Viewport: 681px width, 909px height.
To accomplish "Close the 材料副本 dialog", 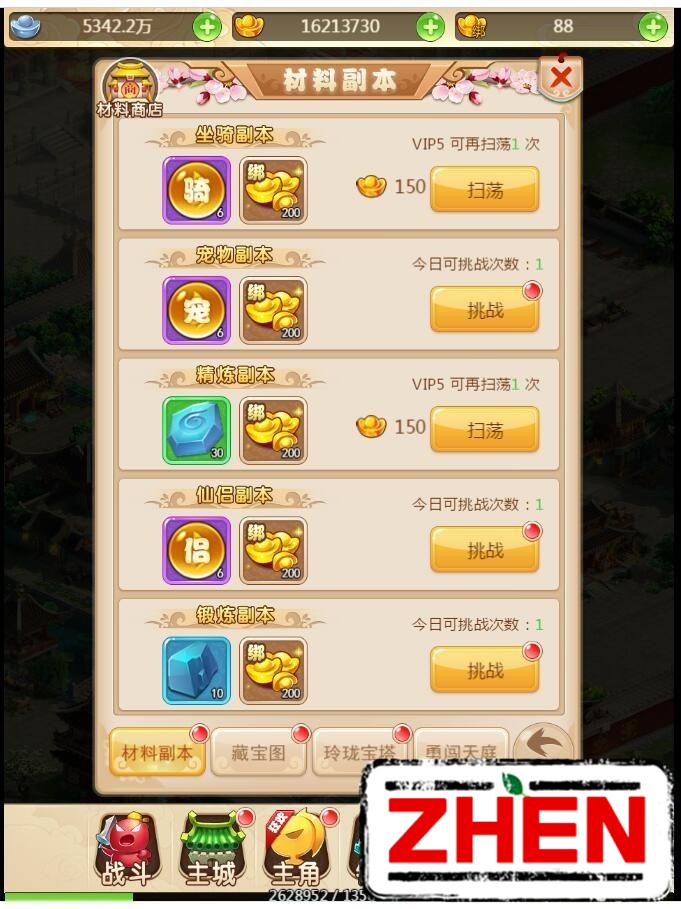I will pos(562,77).
